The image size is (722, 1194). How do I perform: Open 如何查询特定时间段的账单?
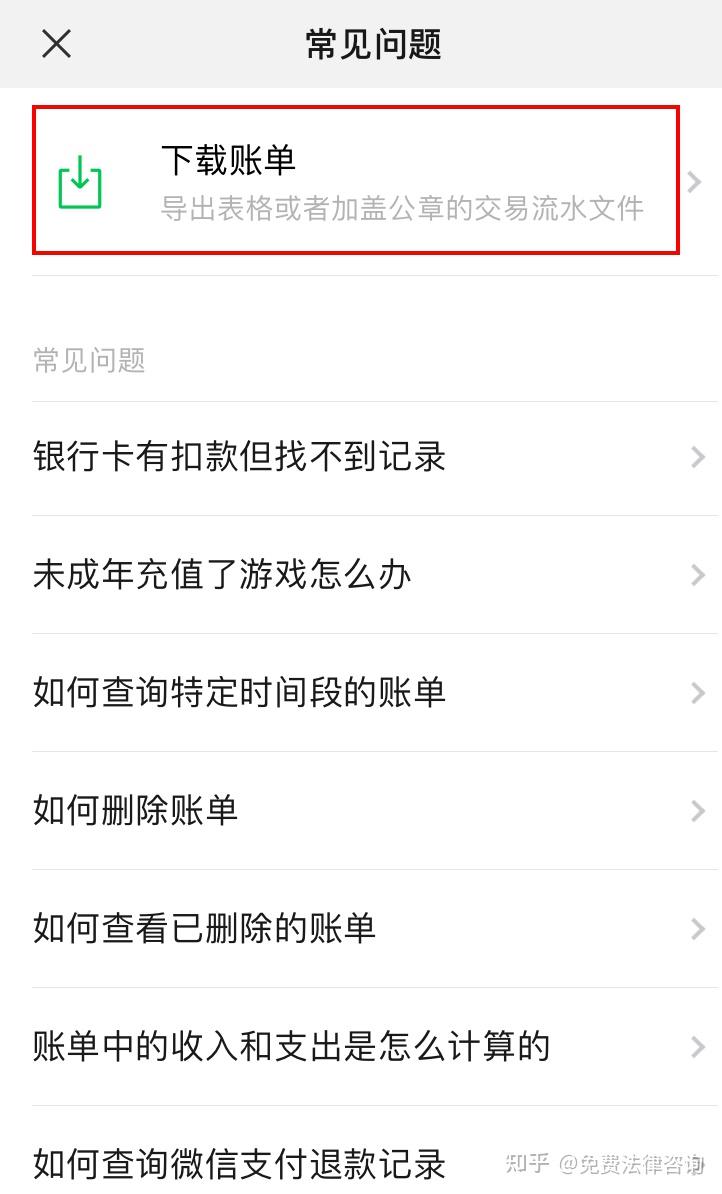pos(360,693)
